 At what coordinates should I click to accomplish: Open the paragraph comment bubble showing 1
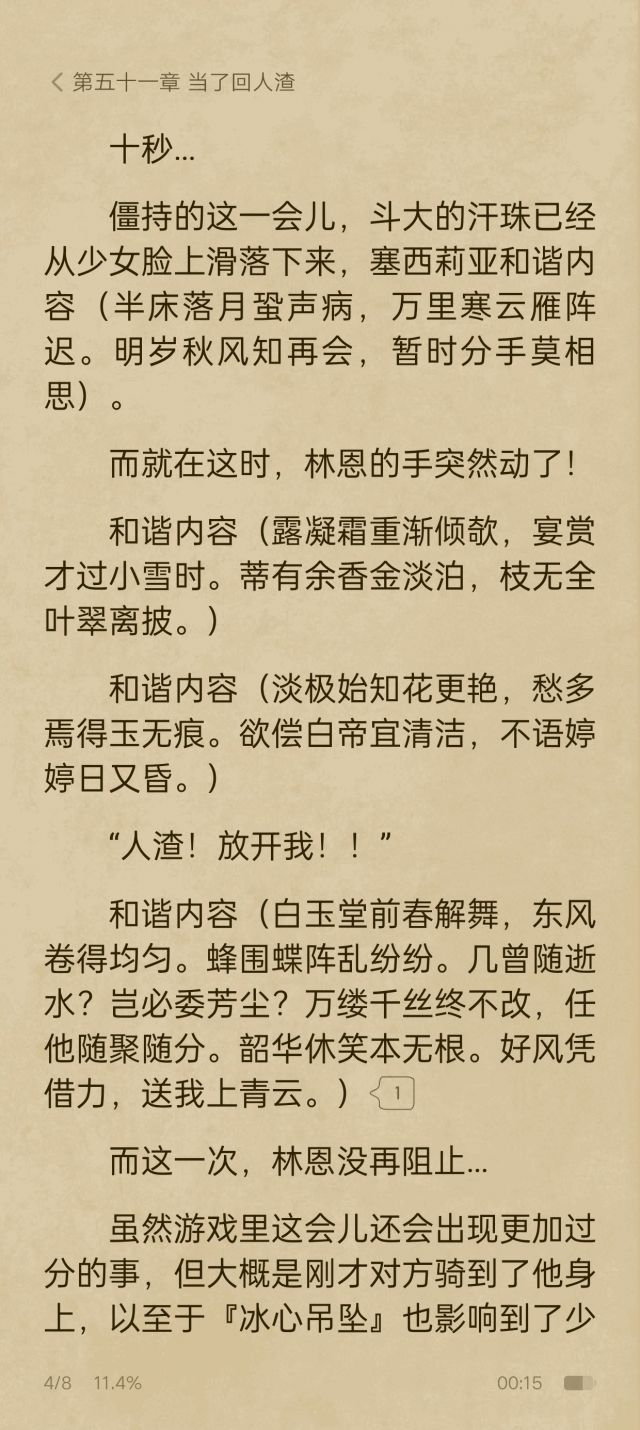coord(394,1094)
